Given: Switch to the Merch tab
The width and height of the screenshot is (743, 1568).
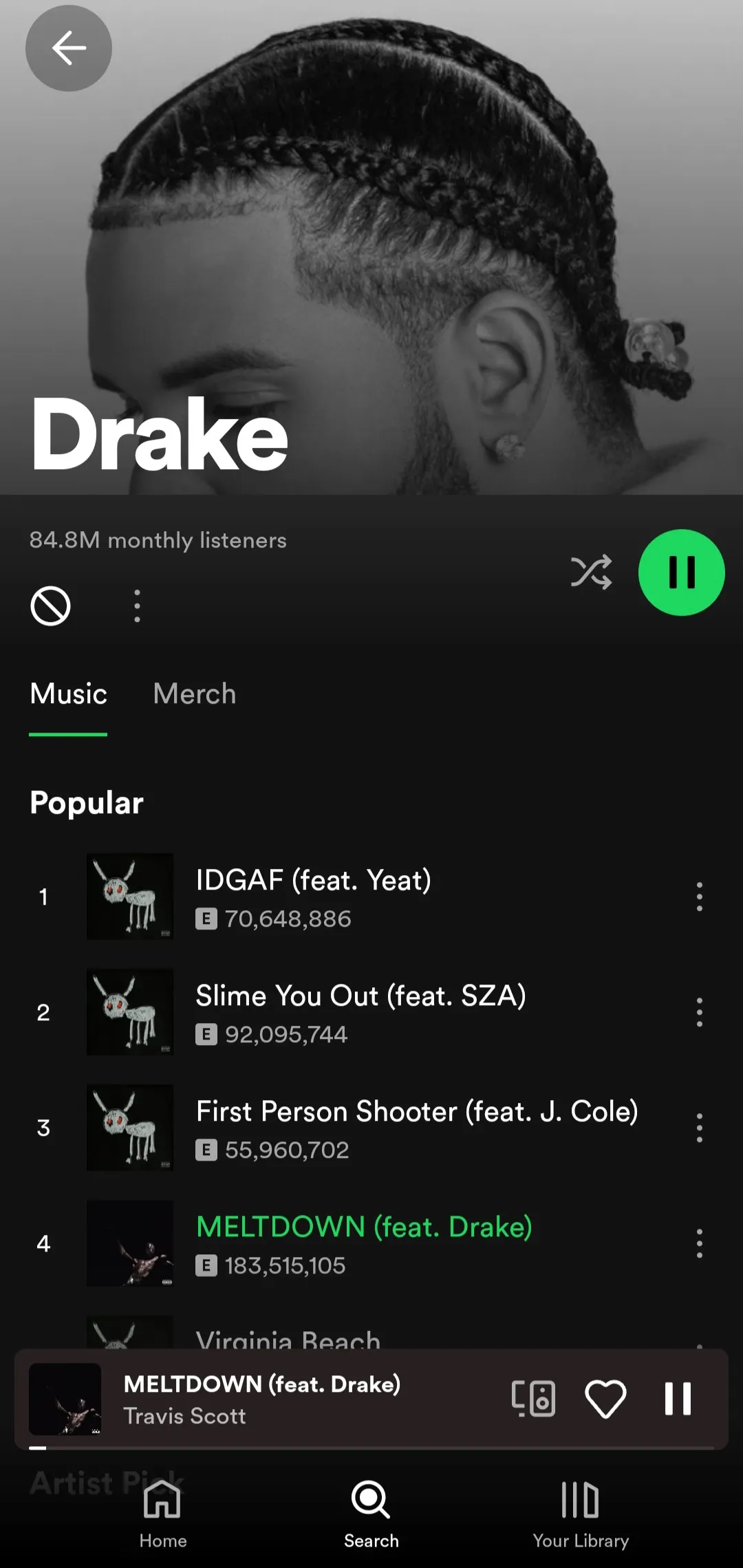Looking at the screenshot, I should 195,694.
